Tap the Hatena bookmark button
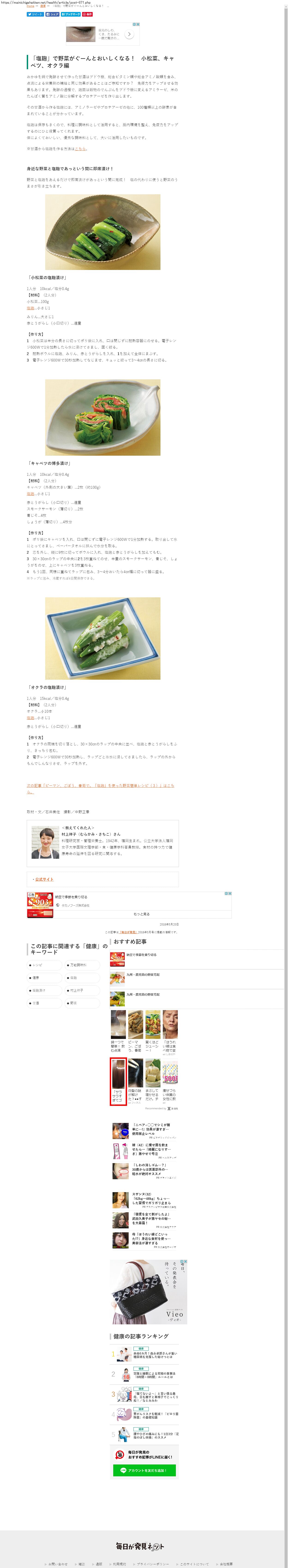The width and height of the screenshot is (288, 1568). pyautogui.click(x=71, y=14)
